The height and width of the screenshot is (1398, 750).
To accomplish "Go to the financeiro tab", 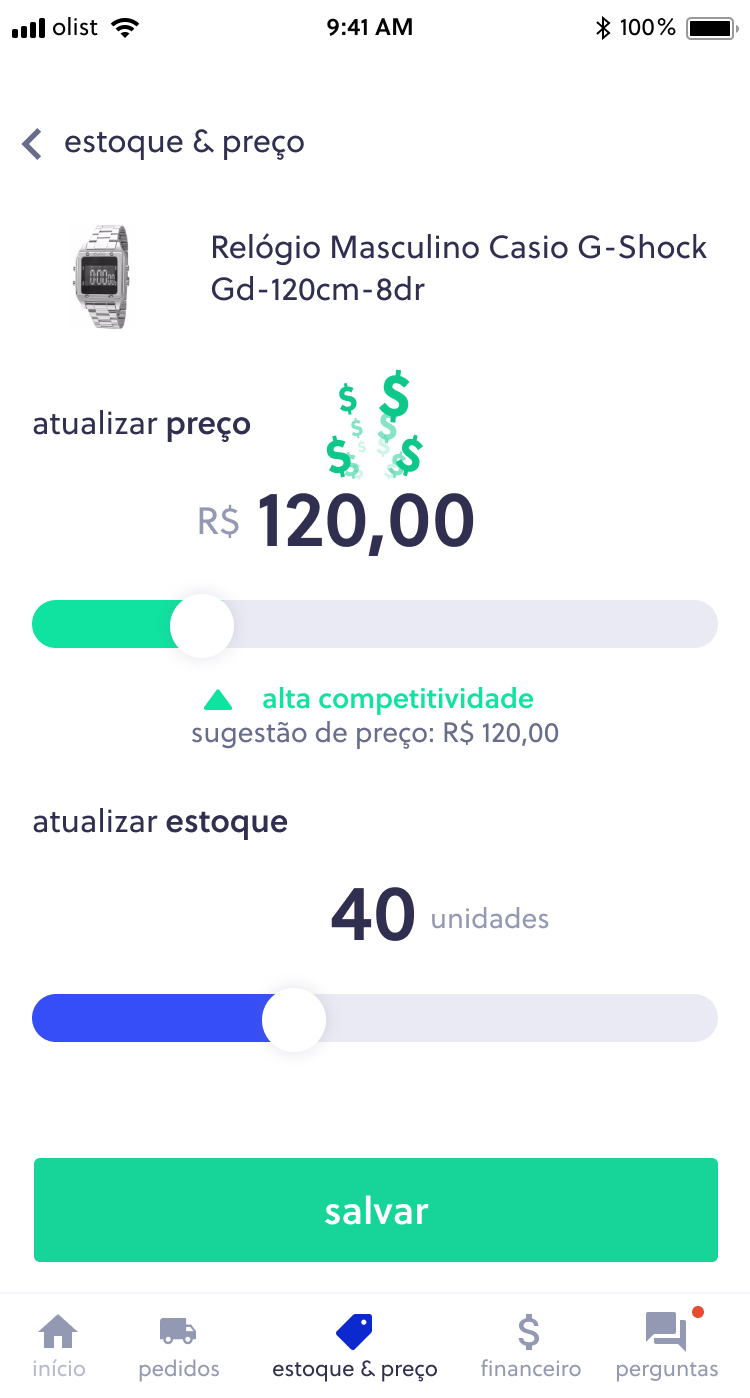I will pos(530,1345).
